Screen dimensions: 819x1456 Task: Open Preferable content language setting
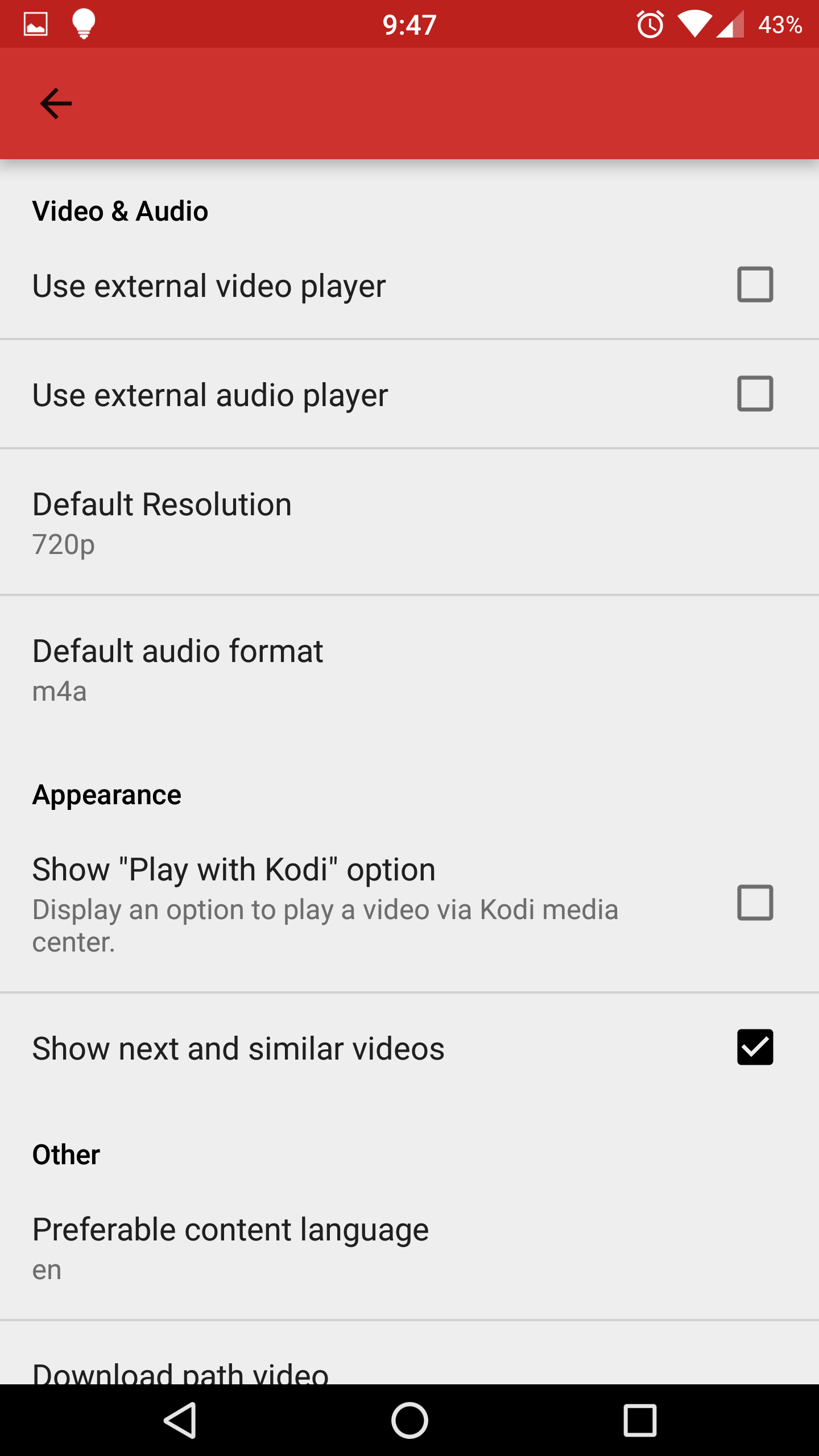tap(409, 1247)
